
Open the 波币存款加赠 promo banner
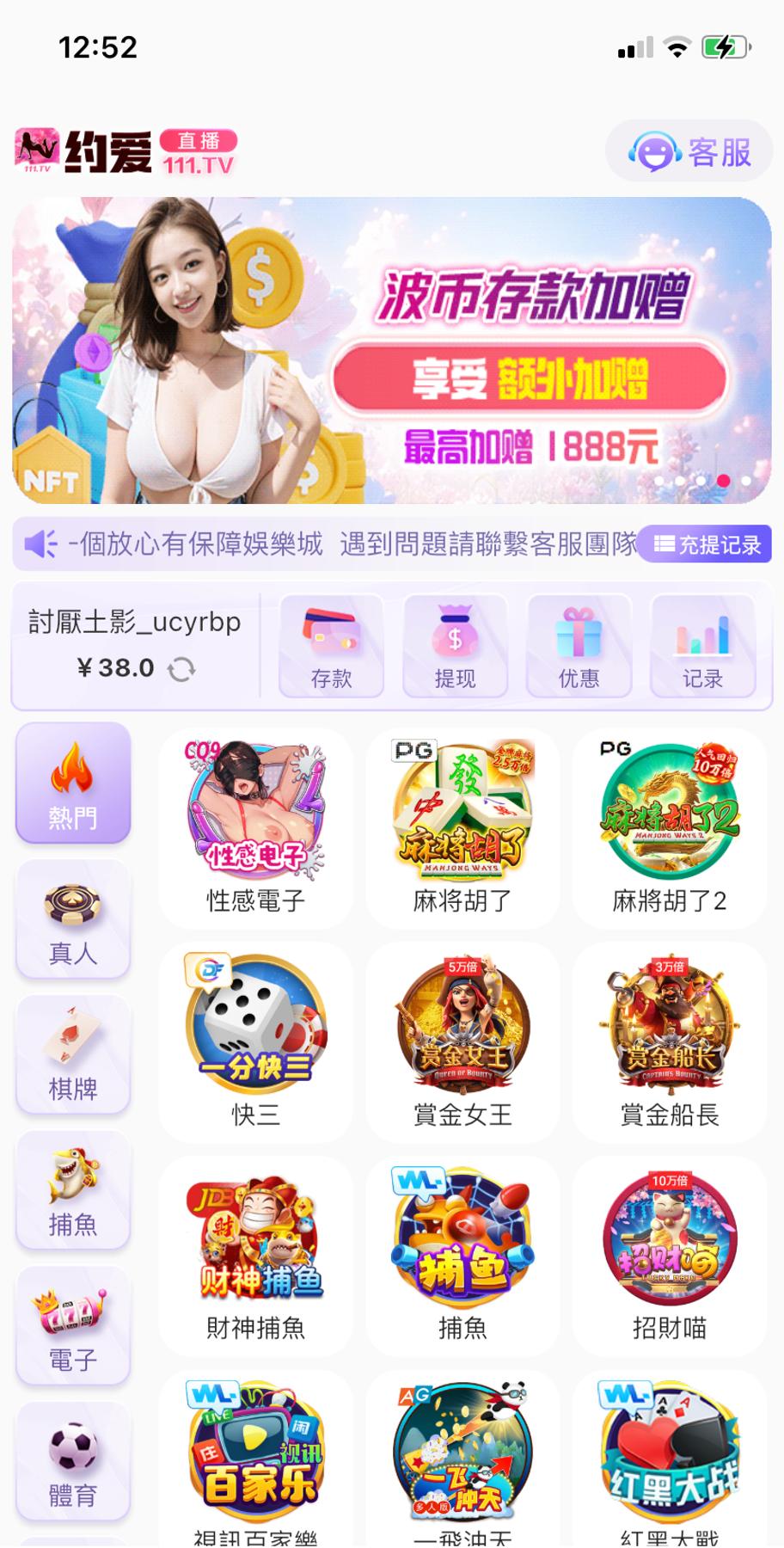[392, 350]
